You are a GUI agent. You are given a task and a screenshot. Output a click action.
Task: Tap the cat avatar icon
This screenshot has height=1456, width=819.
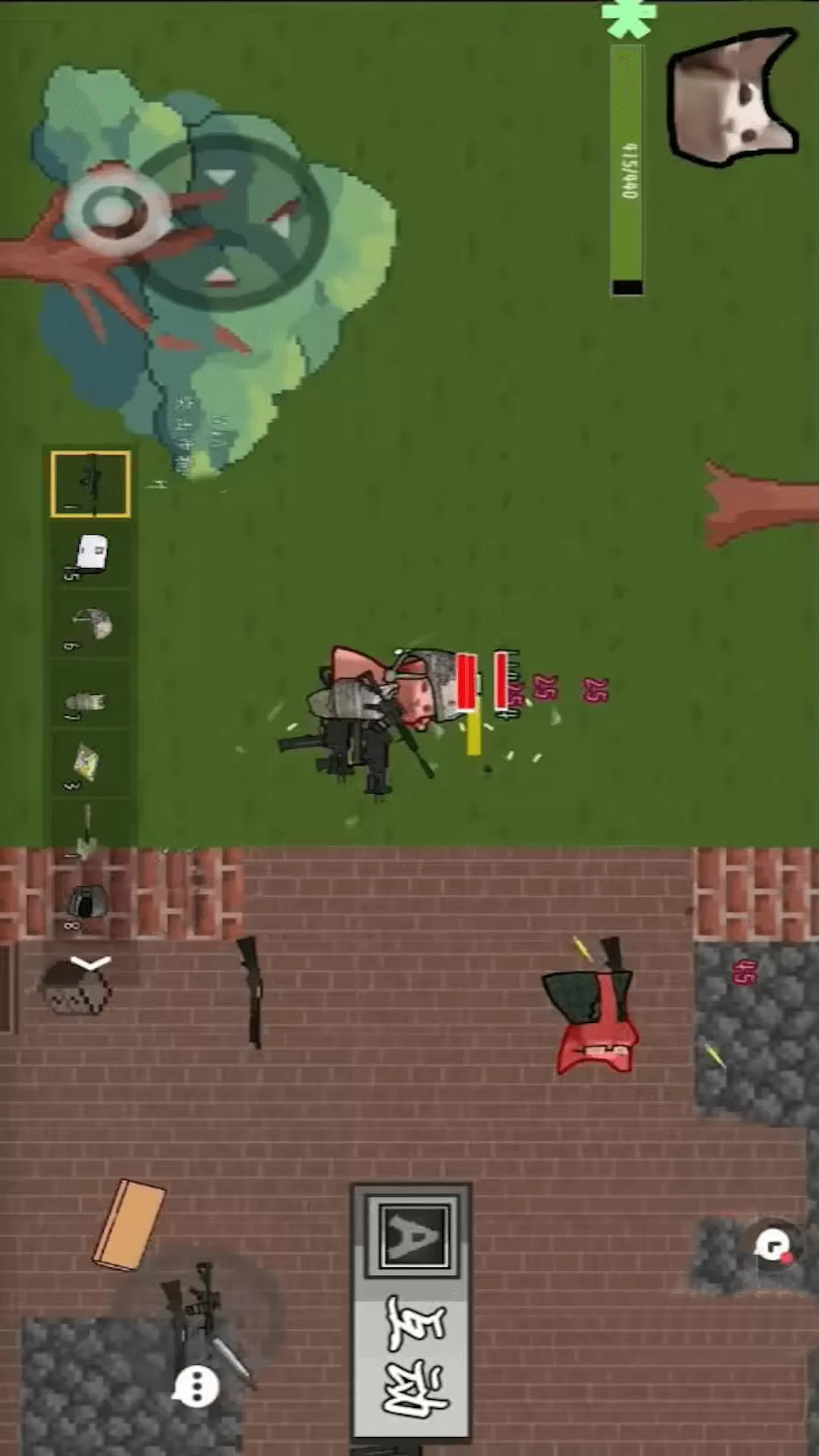coord(732,99)
